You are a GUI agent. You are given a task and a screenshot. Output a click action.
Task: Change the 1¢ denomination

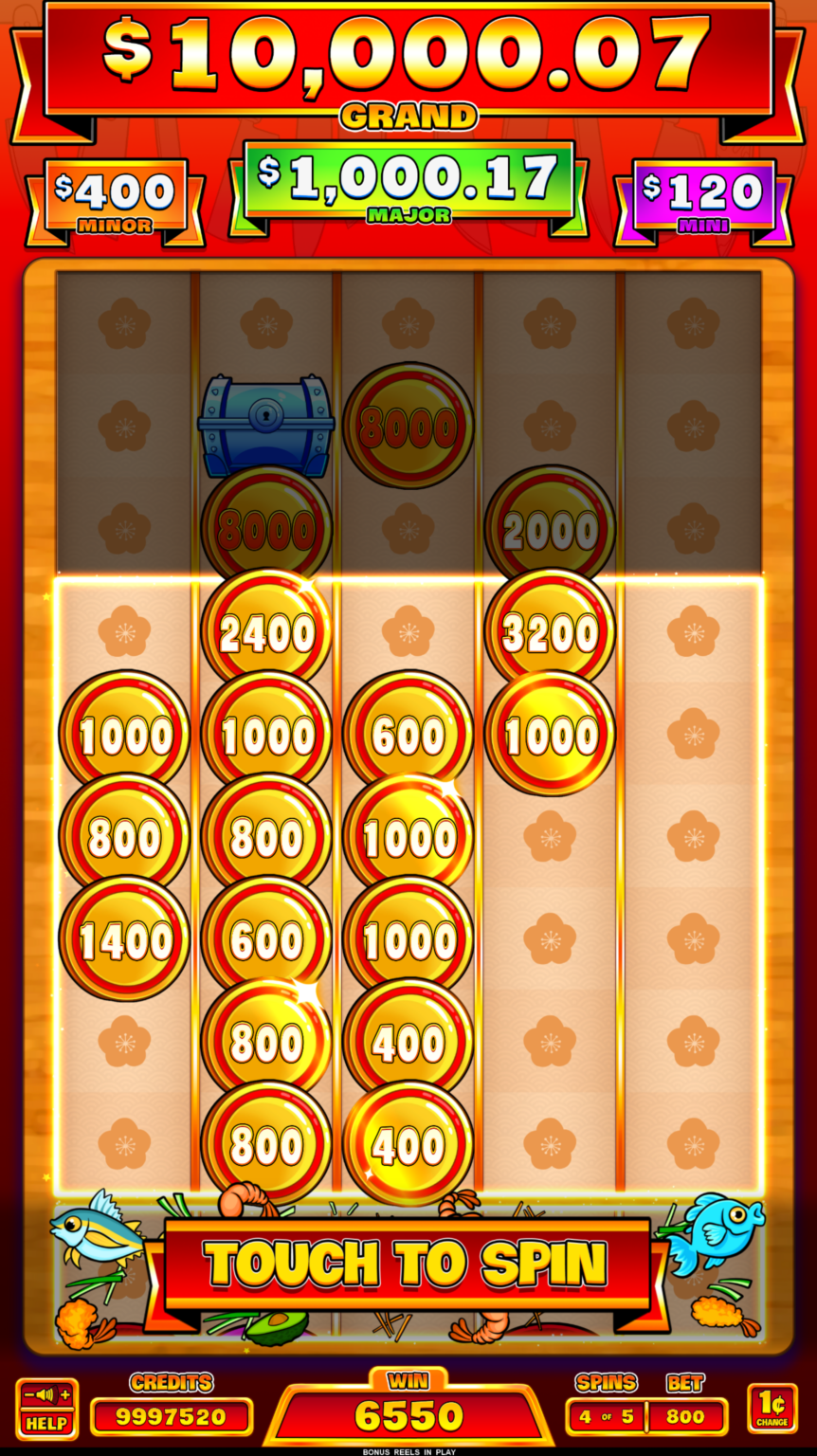[772, 1408]
